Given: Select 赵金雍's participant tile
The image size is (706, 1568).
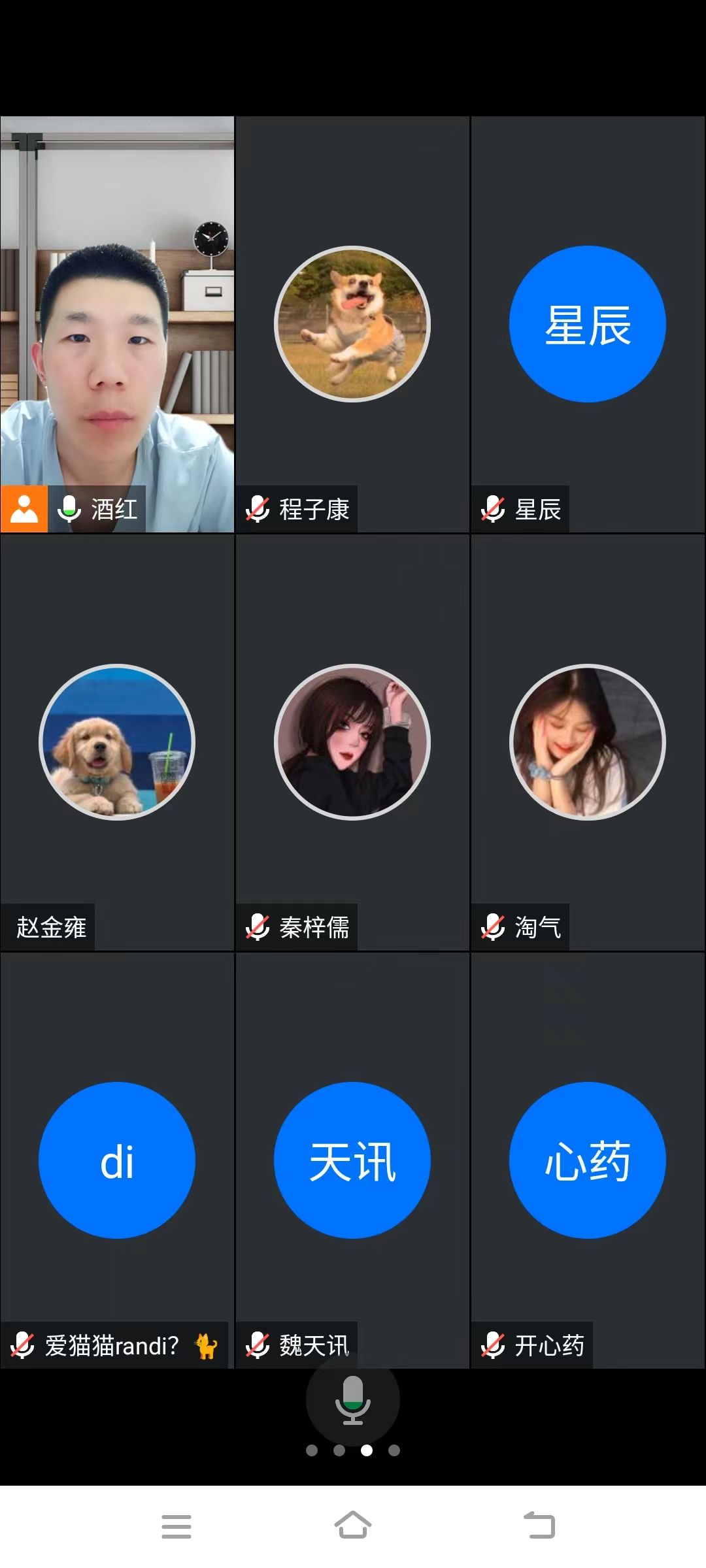Looking at the screenshot, I should (x=118, y=742).
